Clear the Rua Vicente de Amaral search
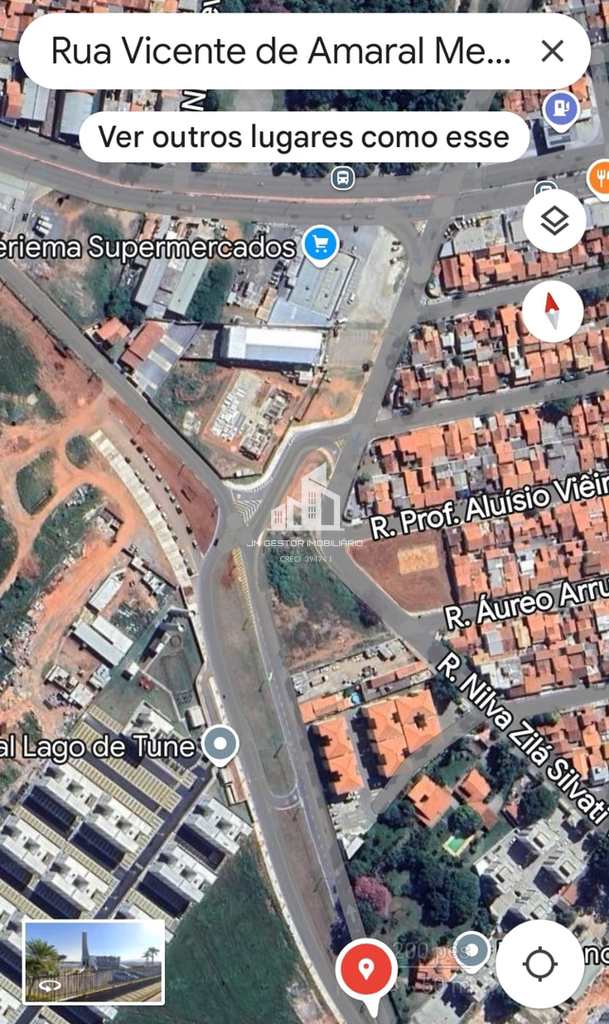Screen dimensions: 609x1024 552,51
